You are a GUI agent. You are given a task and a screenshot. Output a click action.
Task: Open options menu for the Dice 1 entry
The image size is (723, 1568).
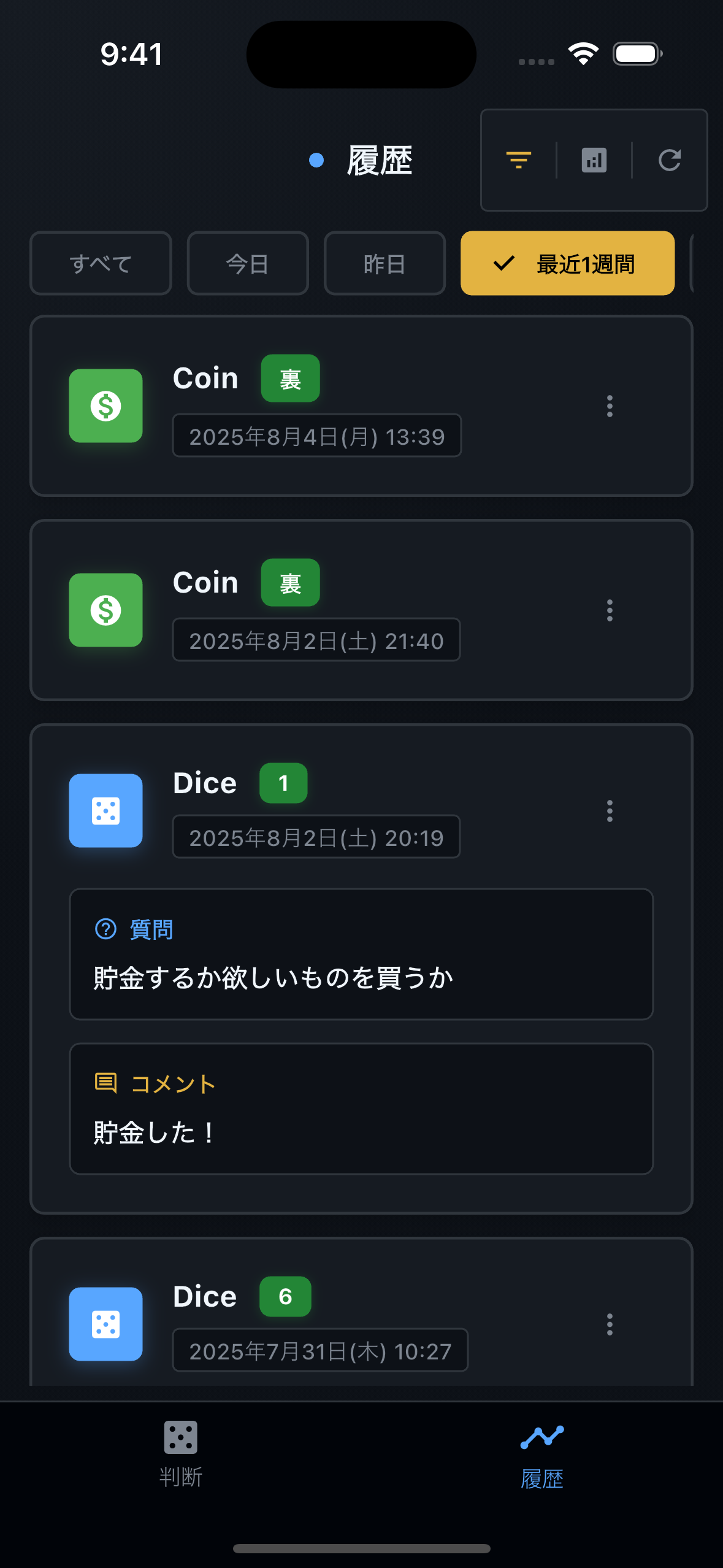609,811
